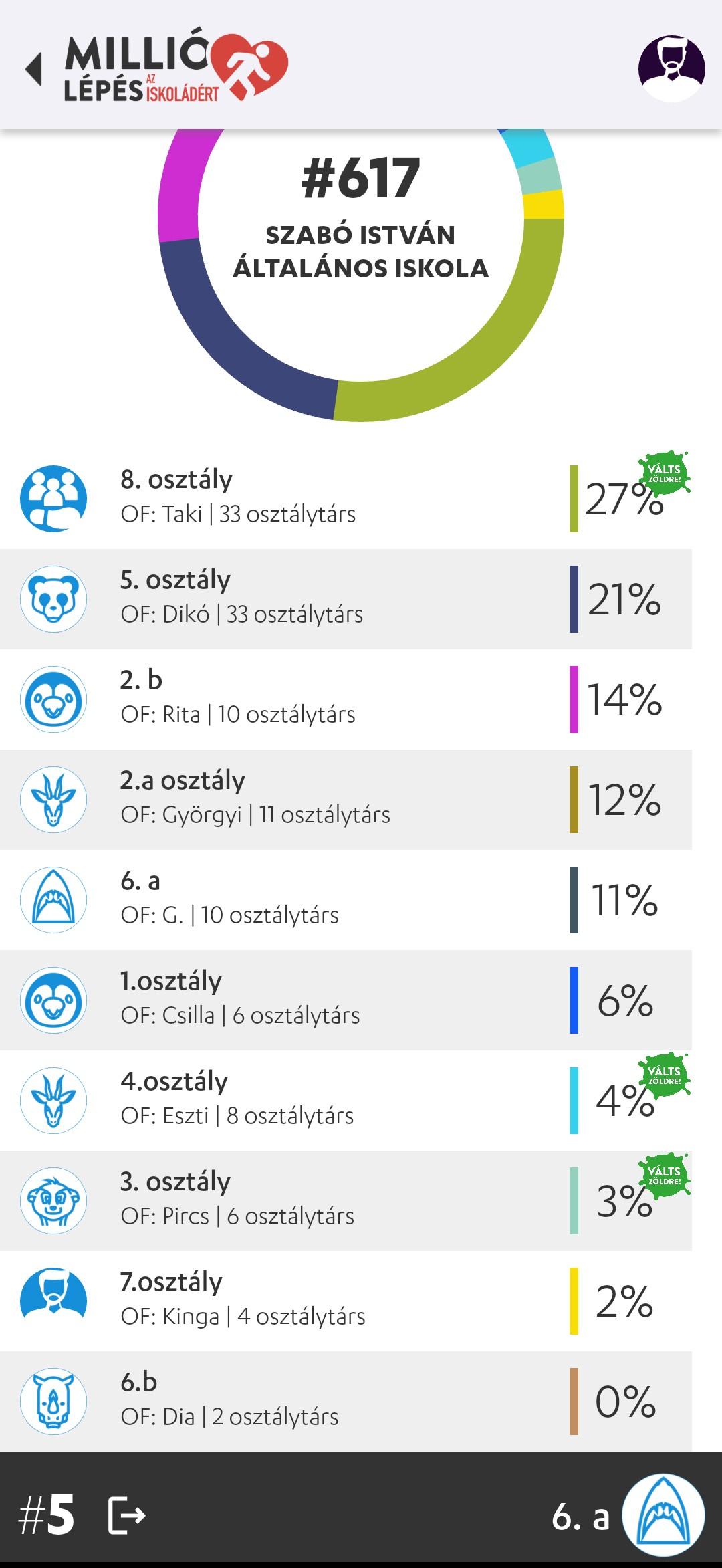Open the 6. a shark avatar in bottom bar
This screenshot has width=722, height=1568.
tap(663, 1515)
